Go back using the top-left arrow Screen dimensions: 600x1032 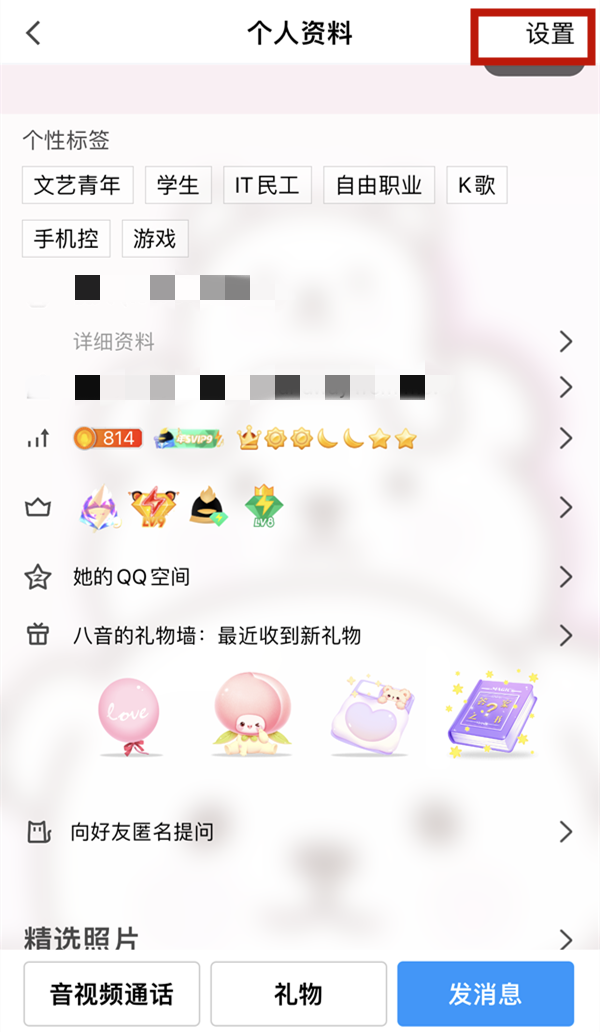point(34,33)
